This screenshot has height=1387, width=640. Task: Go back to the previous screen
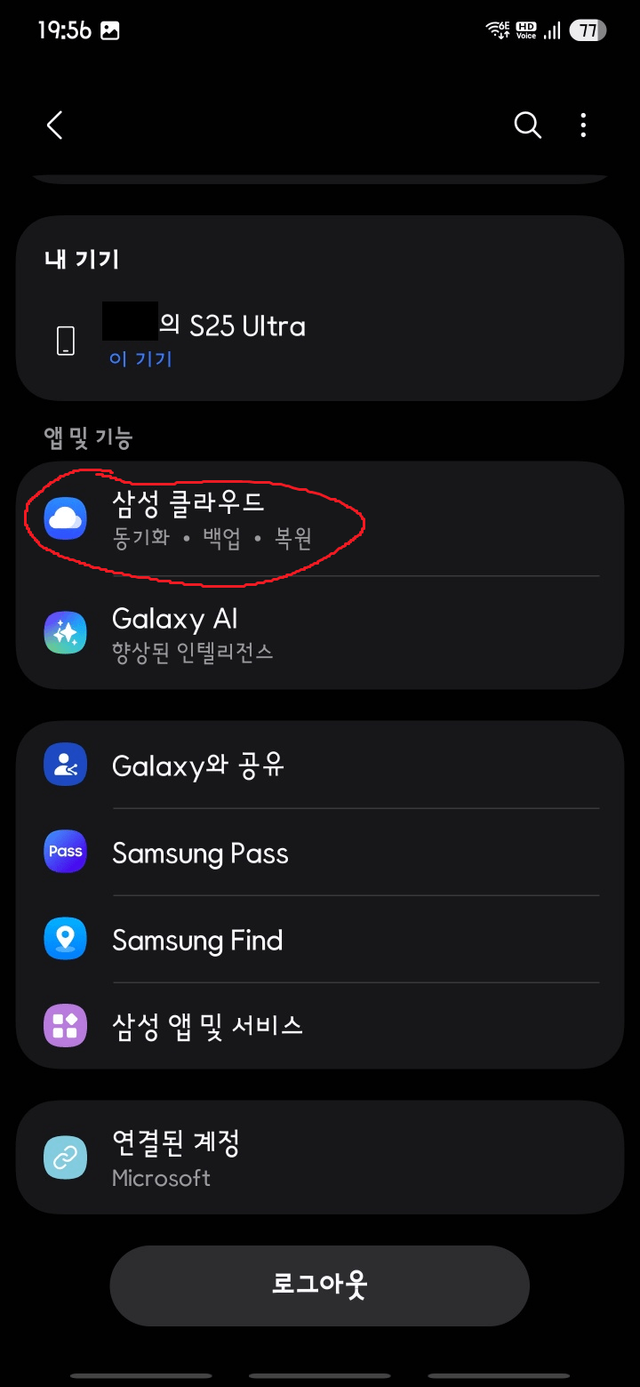(55, 125)
